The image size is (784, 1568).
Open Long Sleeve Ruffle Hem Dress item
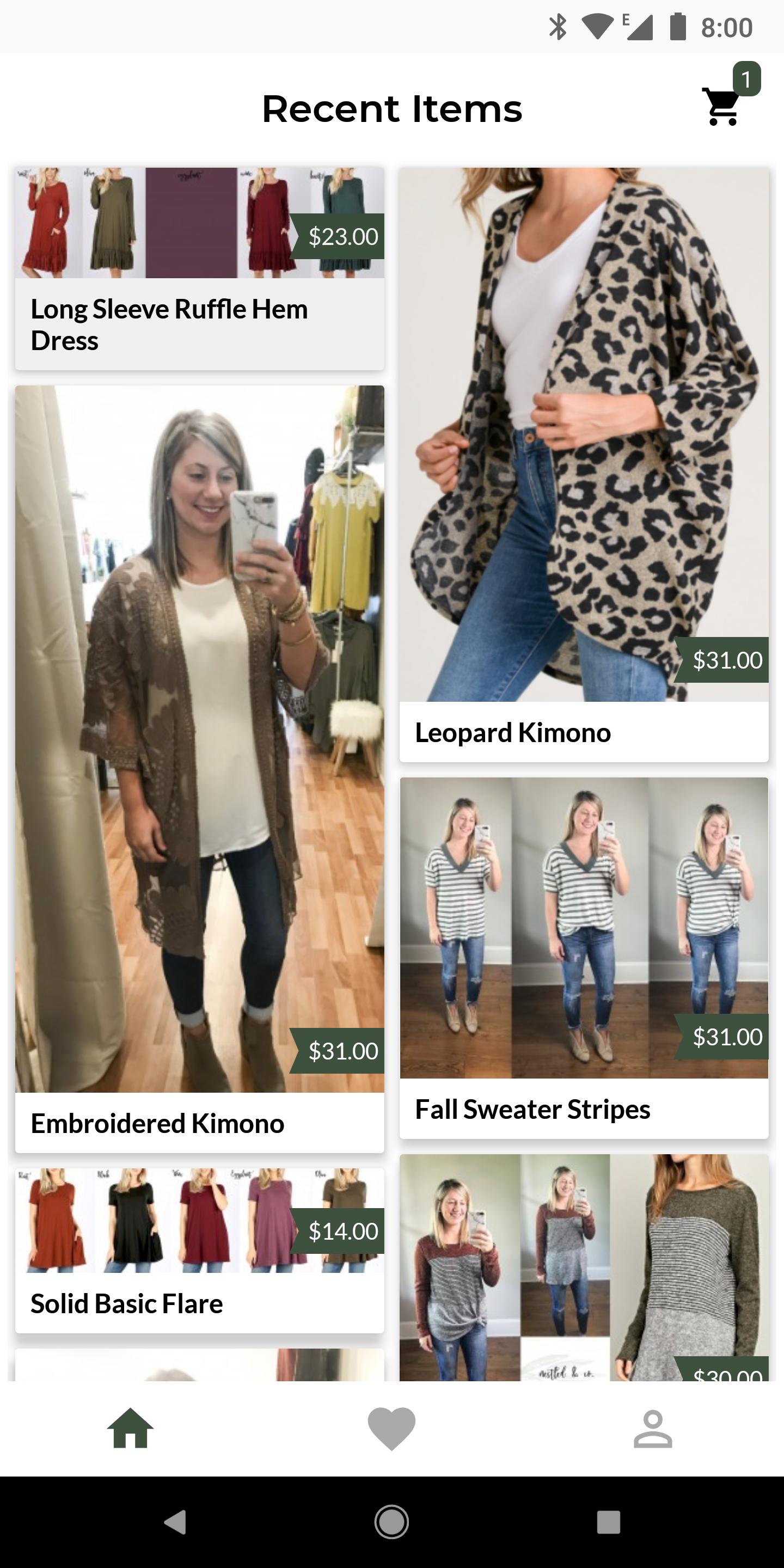tap(200, 268)
